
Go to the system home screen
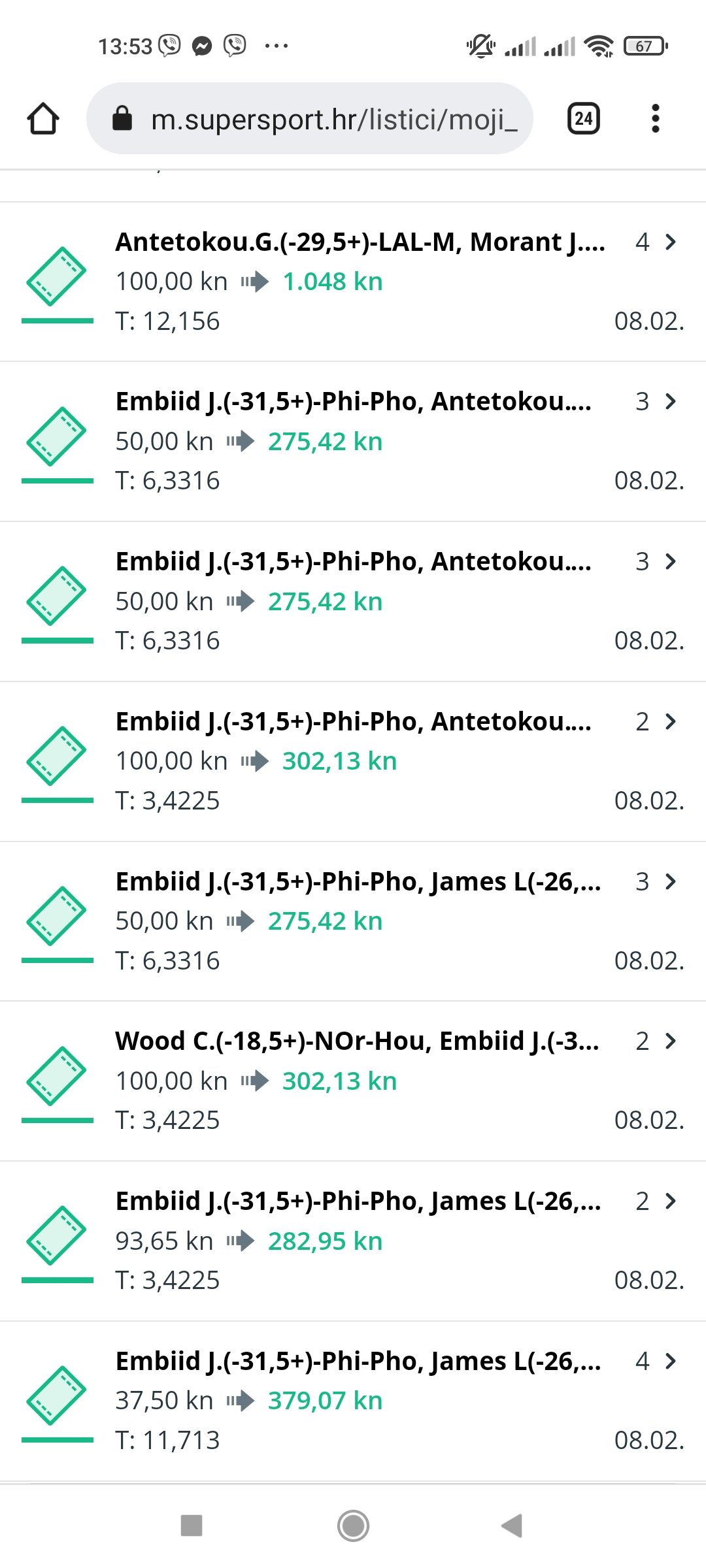coord(353,1526)
